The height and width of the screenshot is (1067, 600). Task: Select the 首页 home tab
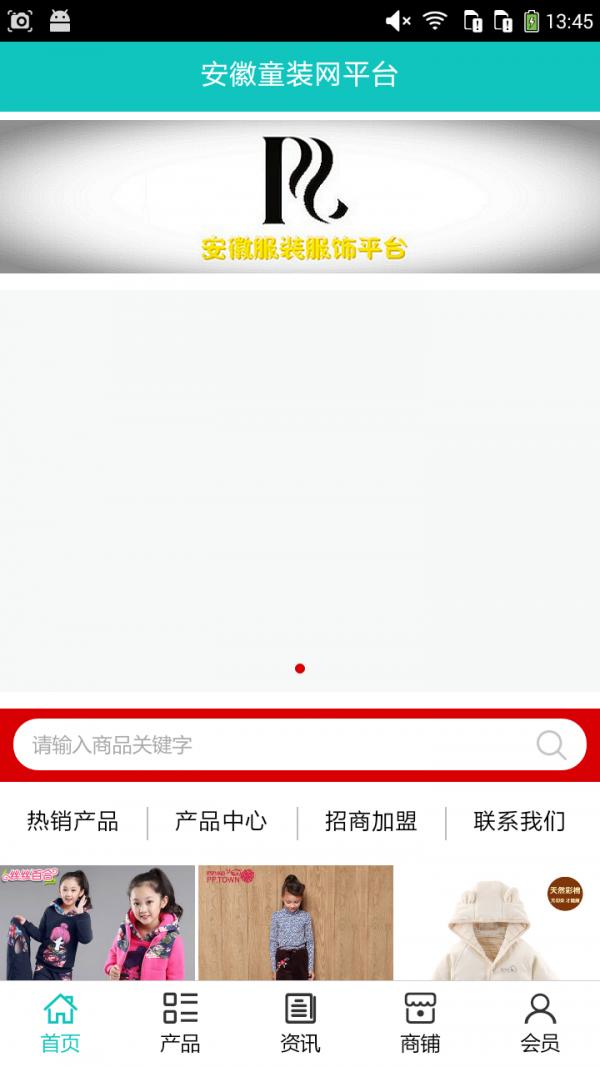click(x=60, y=1023)
